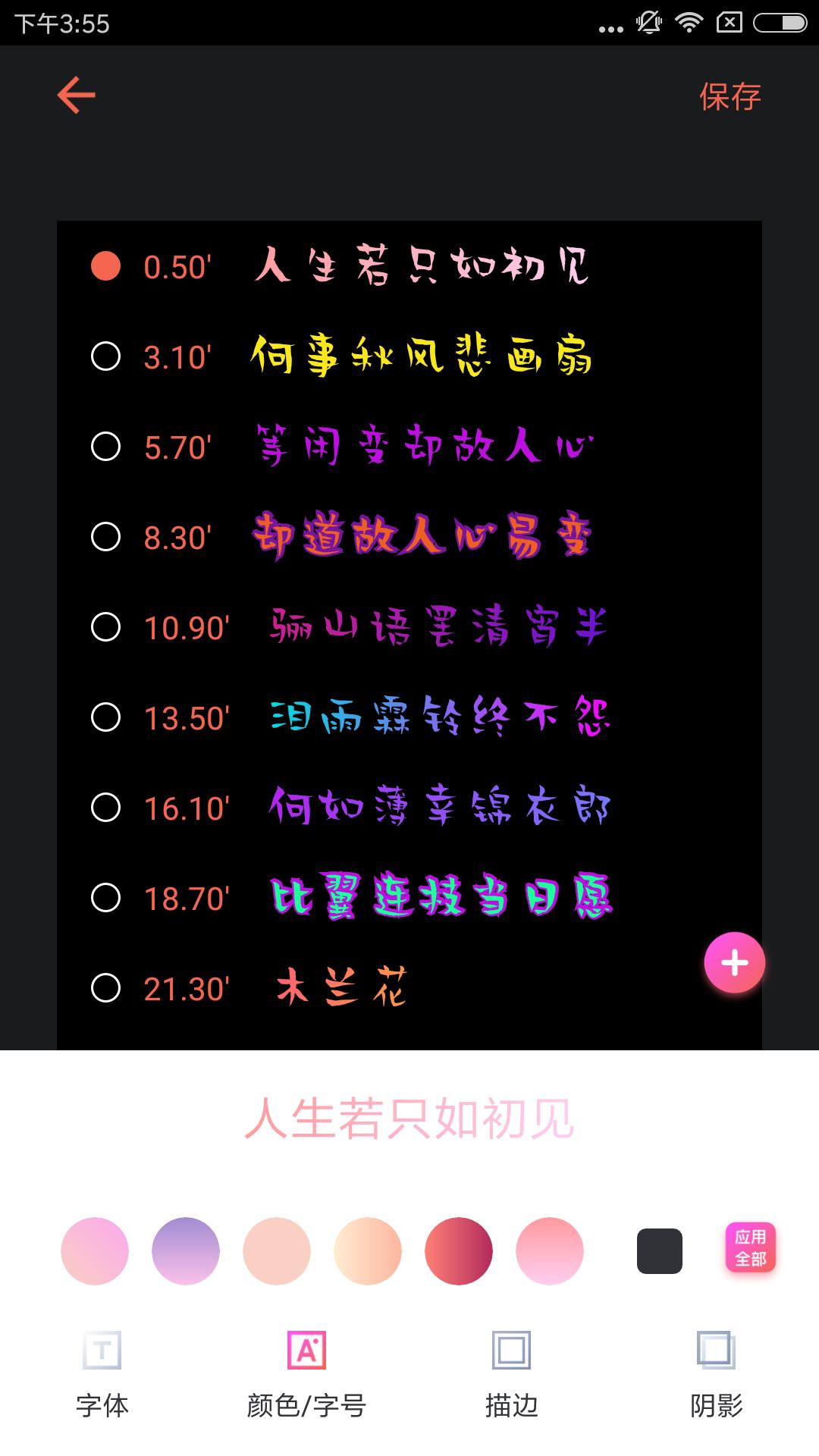Apply style to all with 应用全部
Screen dimensions: 819x1456
click(750, 1247)
